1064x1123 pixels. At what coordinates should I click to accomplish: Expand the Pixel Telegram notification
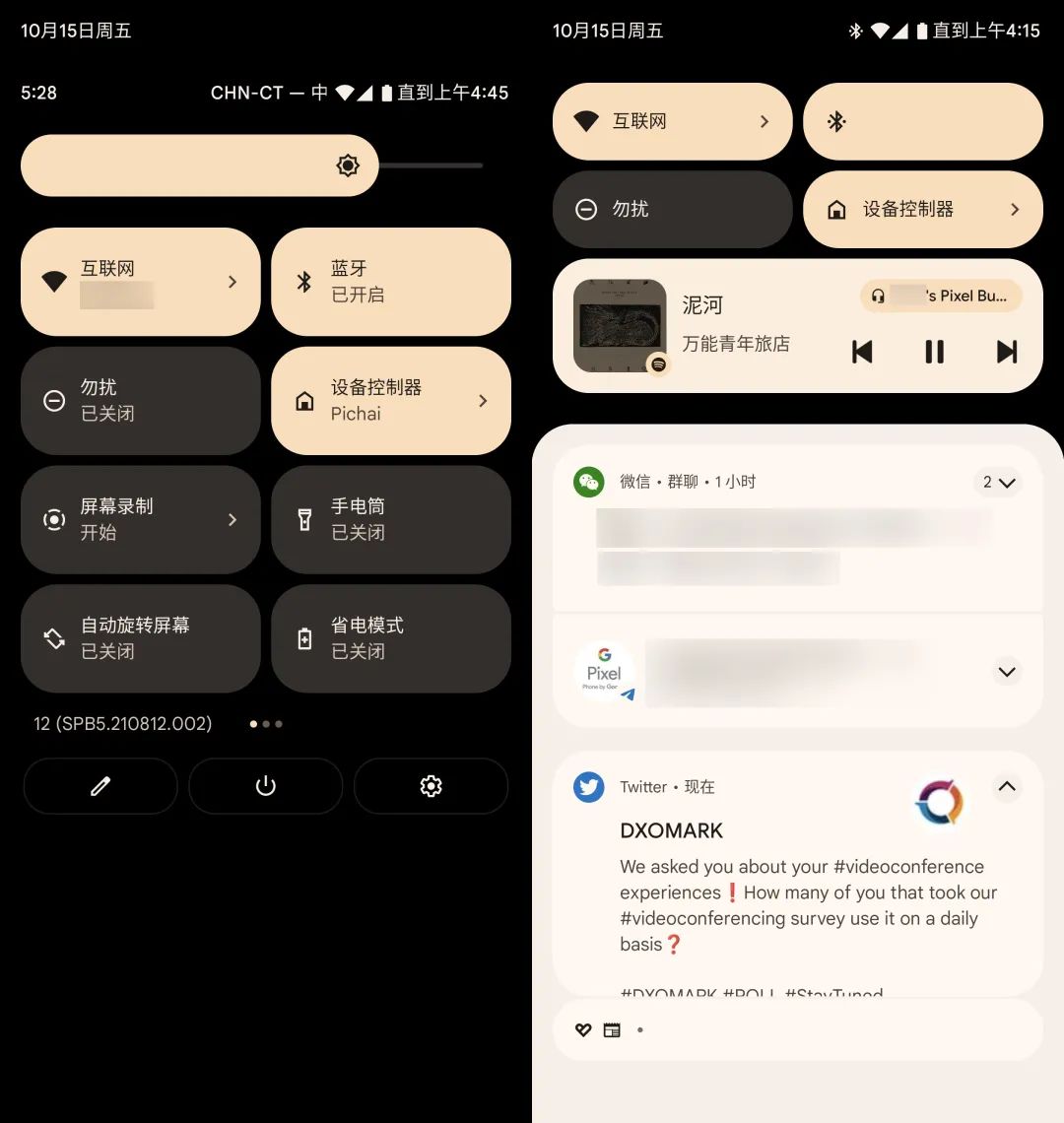[1006, 672]
